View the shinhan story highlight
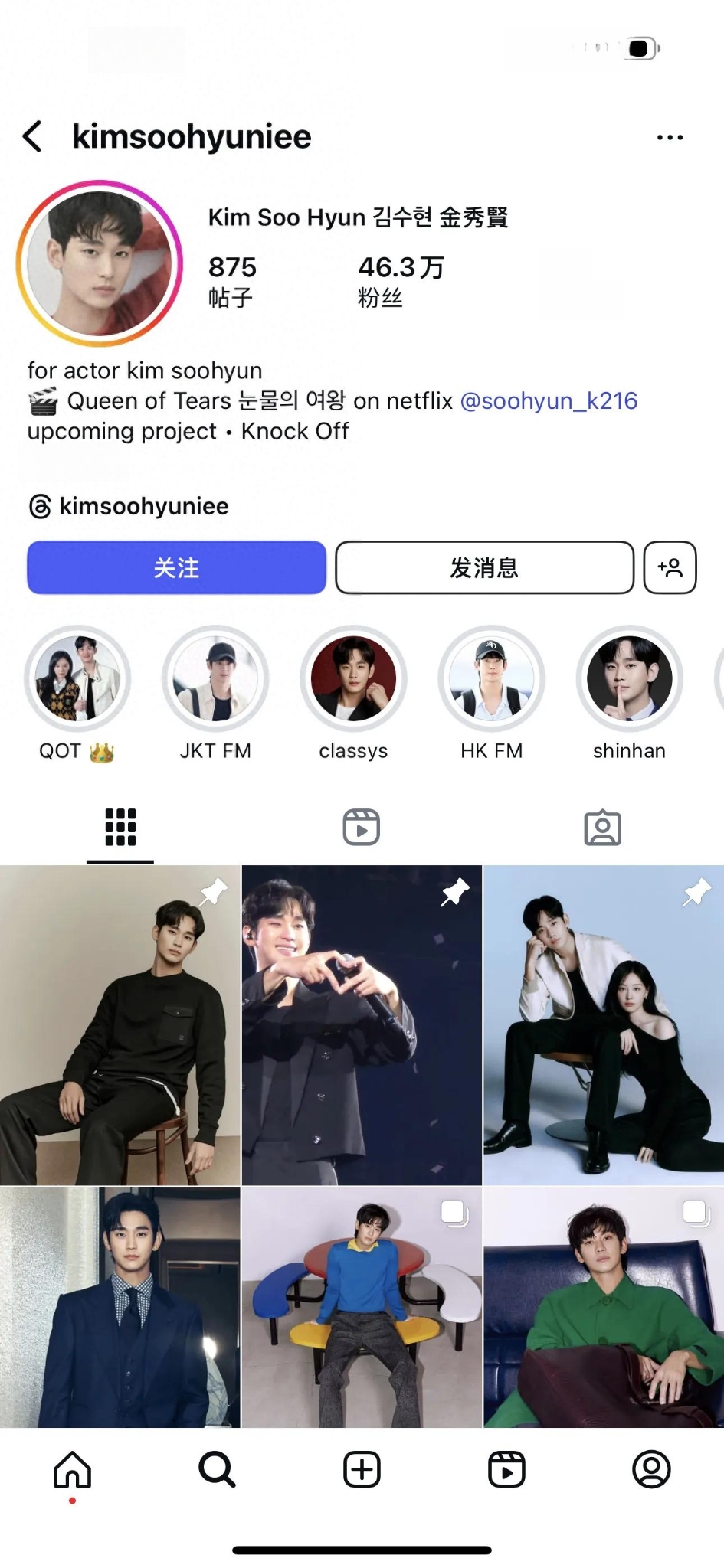 629,679
